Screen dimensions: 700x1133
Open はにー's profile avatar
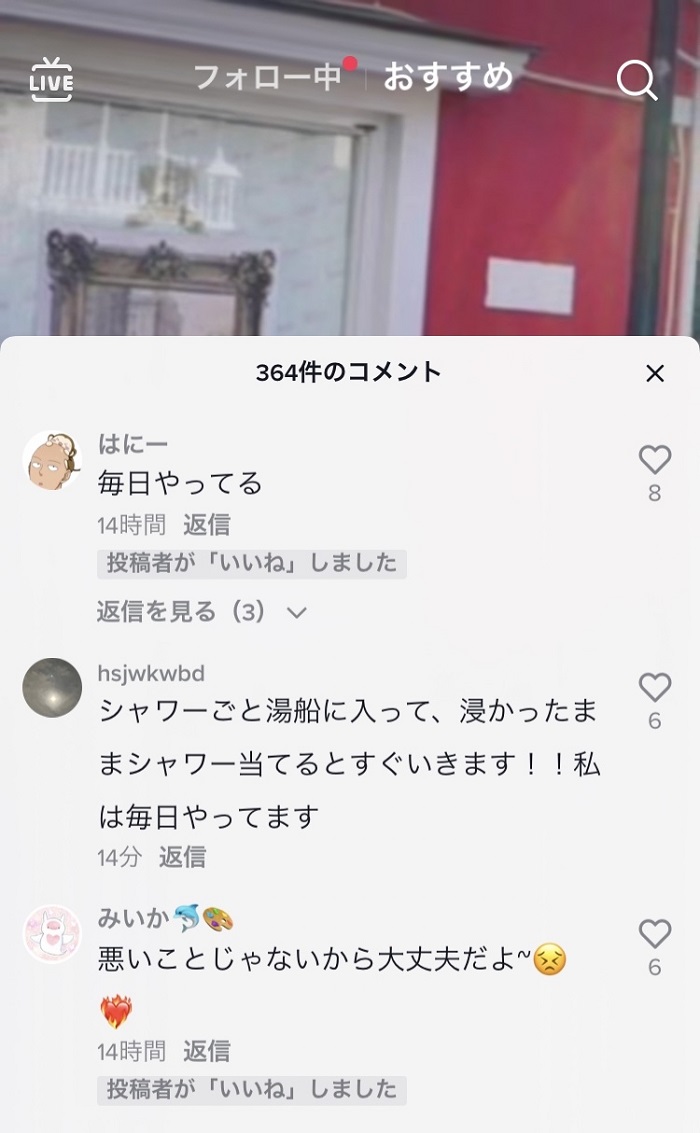[52, 461]
